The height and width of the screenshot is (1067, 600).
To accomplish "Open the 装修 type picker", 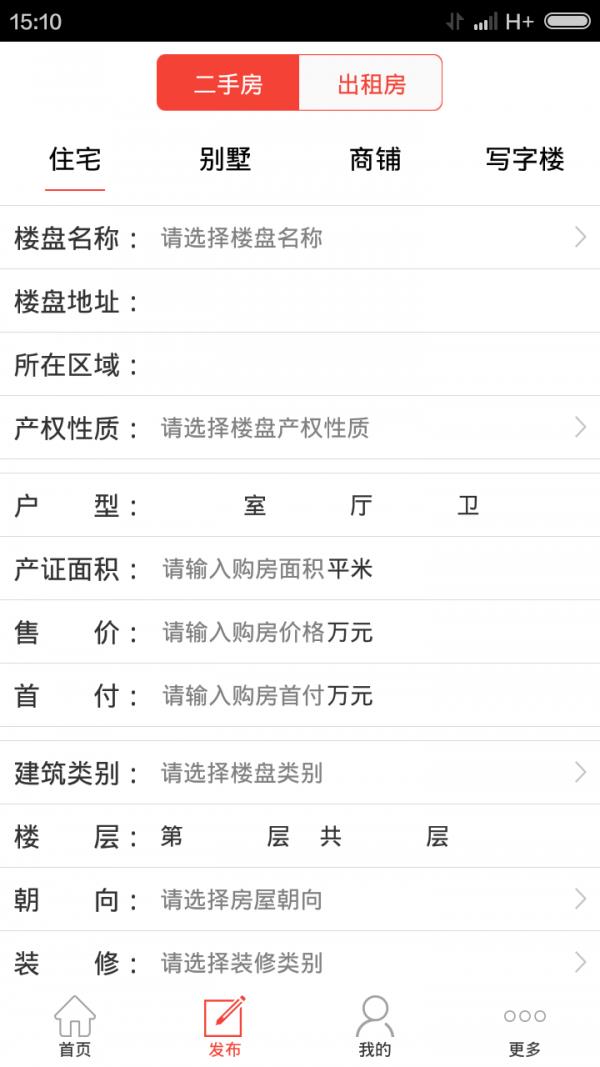I will 300,963.
